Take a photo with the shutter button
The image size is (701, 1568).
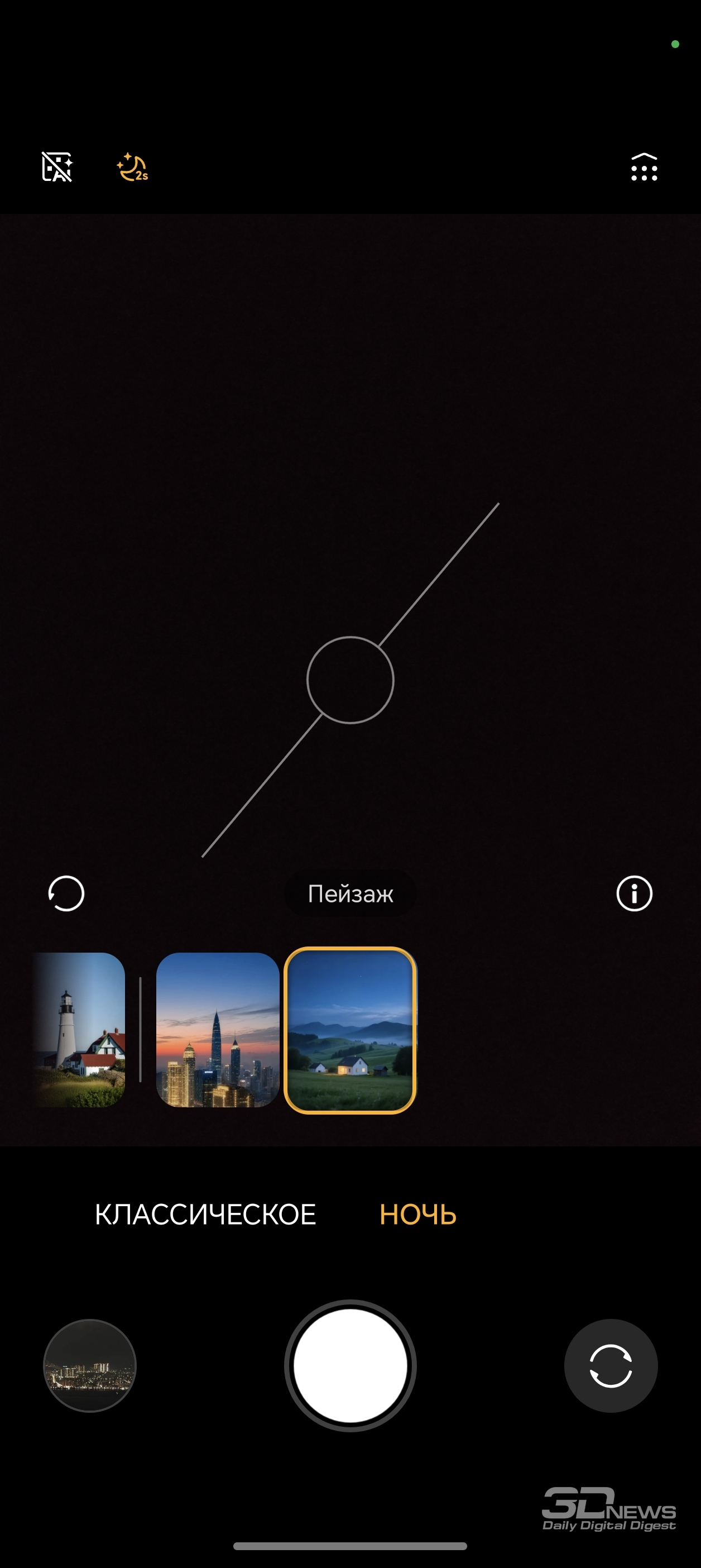(x=350, y=1366)
